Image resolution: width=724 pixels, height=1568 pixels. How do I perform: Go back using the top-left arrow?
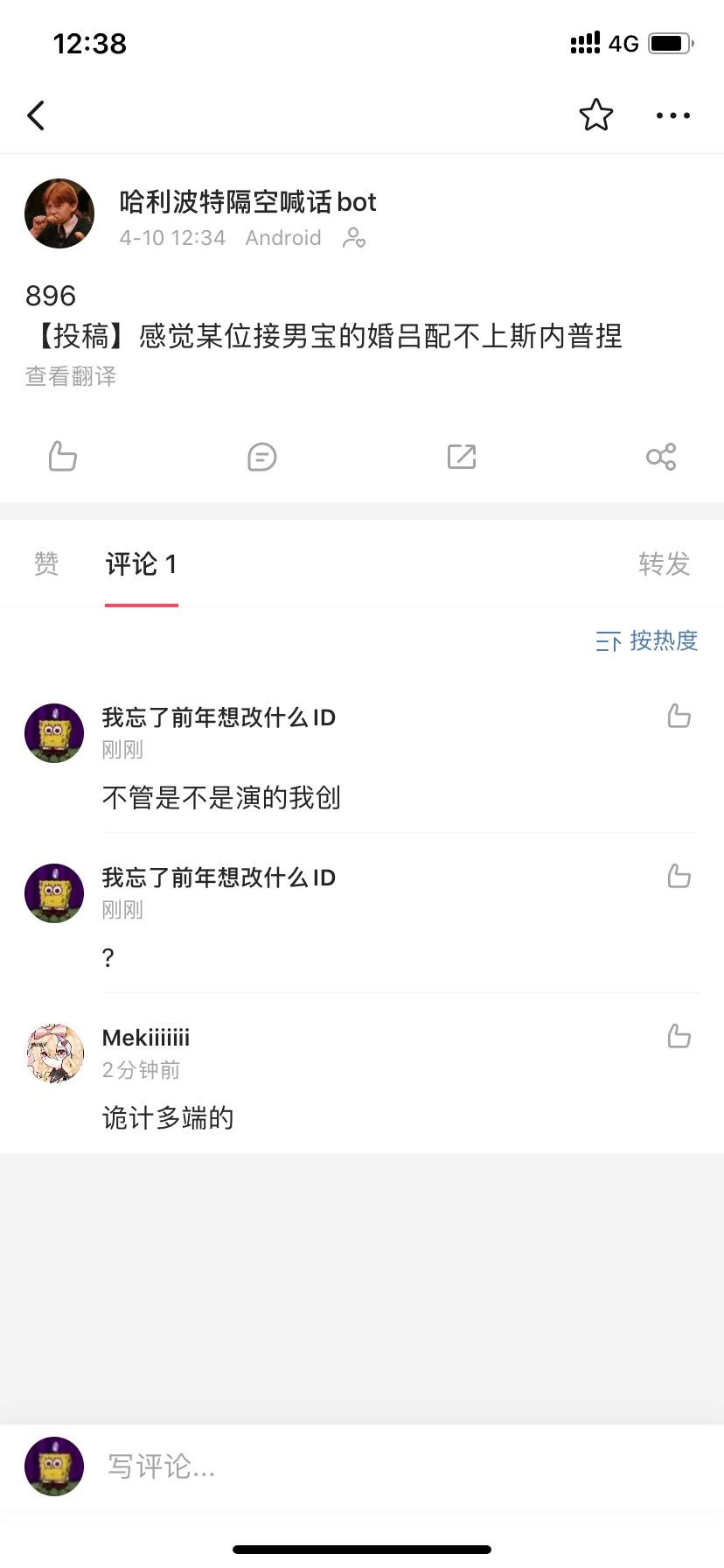(x=36, y=115)
